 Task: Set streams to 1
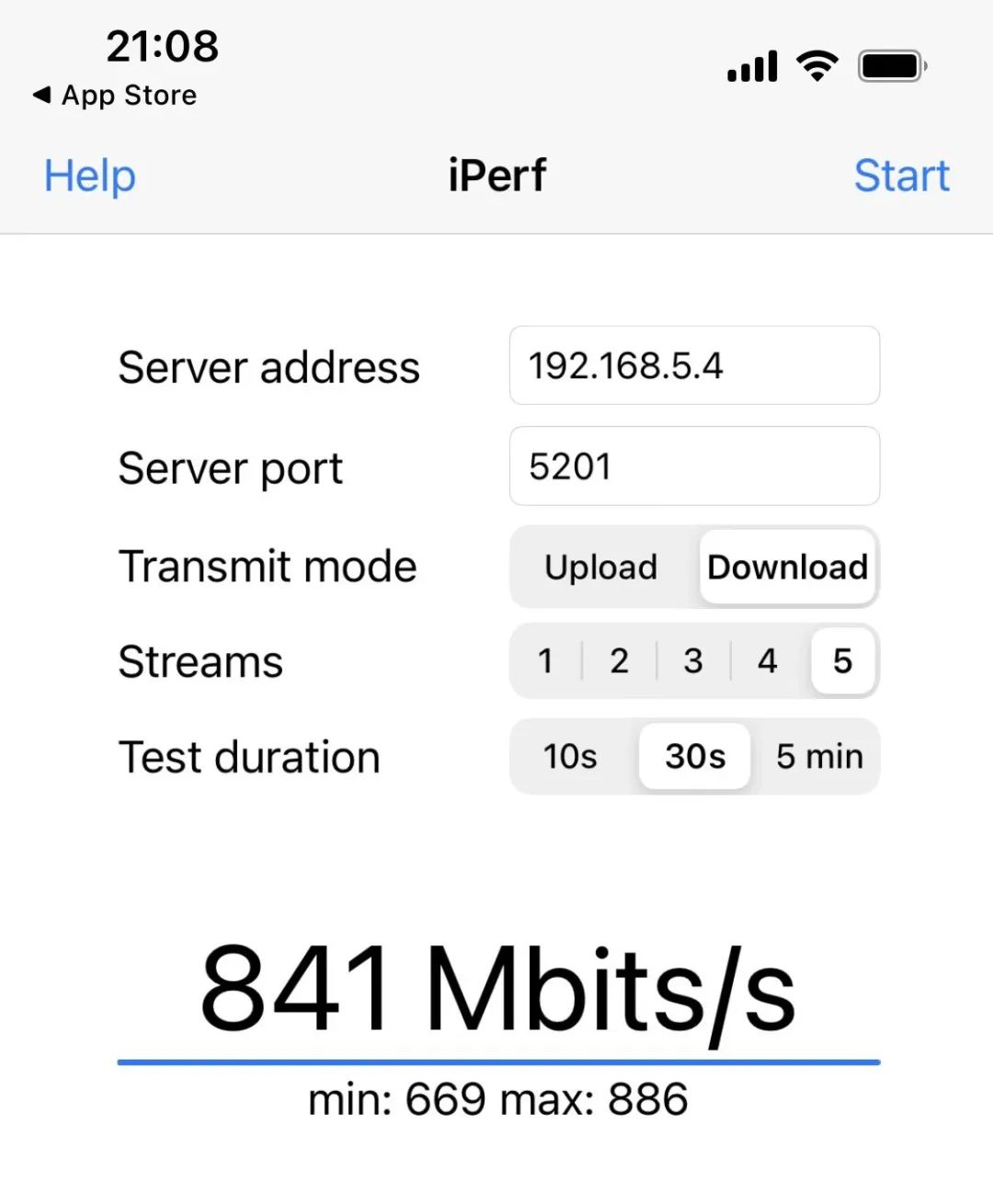click(x=546, y=661)
